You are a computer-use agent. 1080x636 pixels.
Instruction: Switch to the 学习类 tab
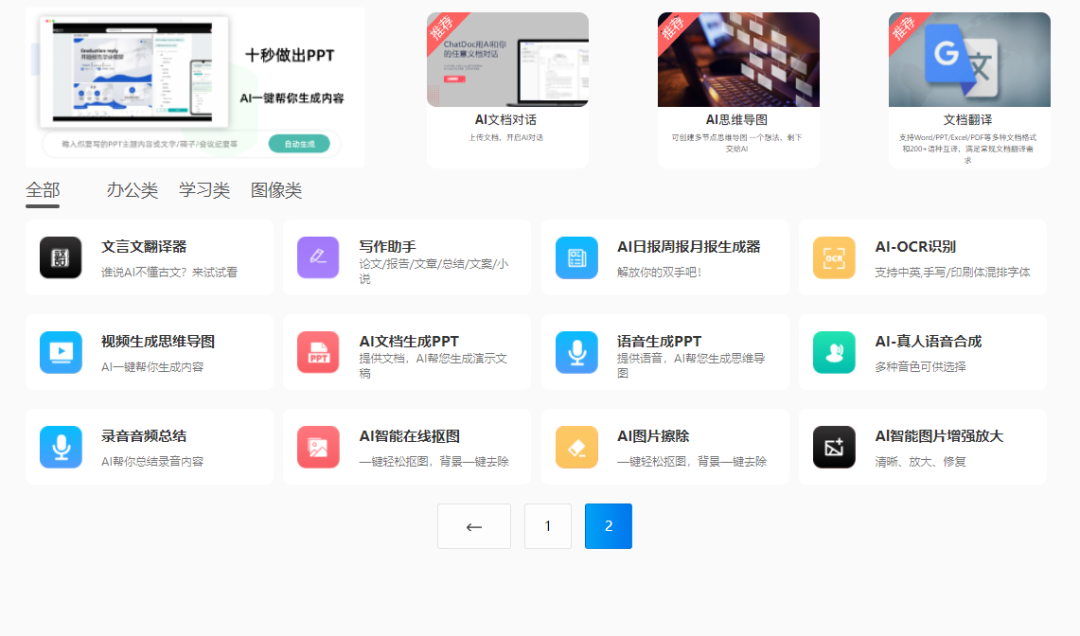click(x=204, y=190)
